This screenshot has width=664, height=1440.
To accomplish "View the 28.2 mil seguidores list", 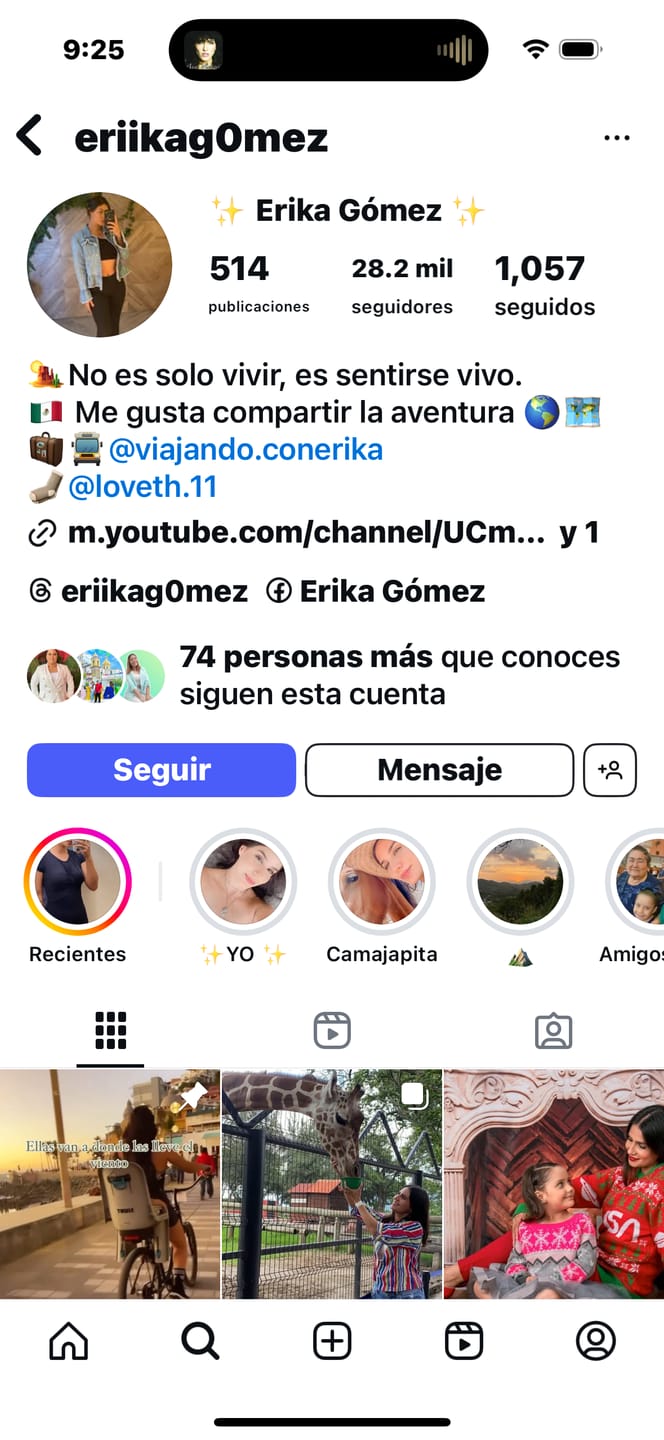I will tap(402, 285).
